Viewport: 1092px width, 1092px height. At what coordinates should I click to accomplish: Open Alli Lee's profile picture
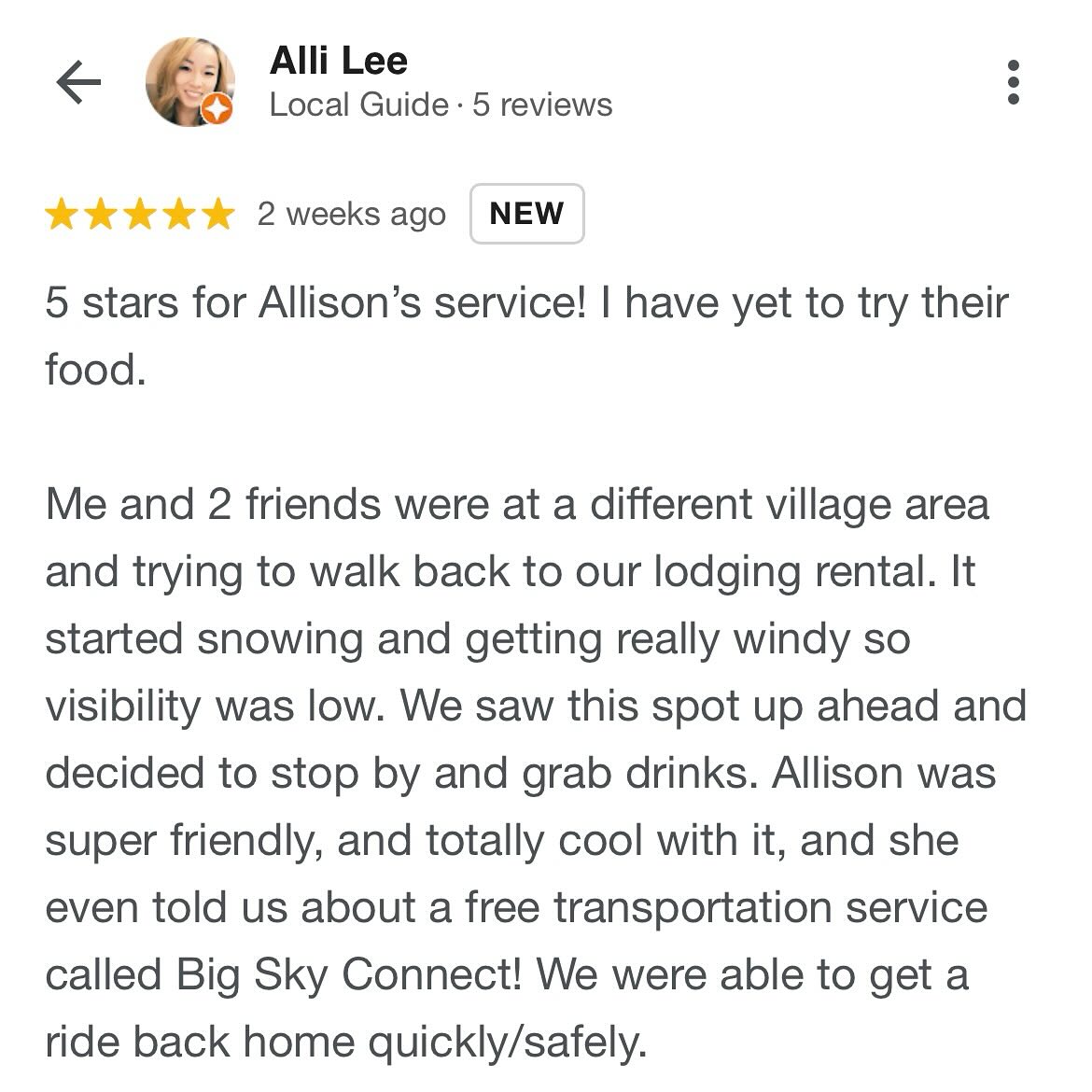pos(189,83)
